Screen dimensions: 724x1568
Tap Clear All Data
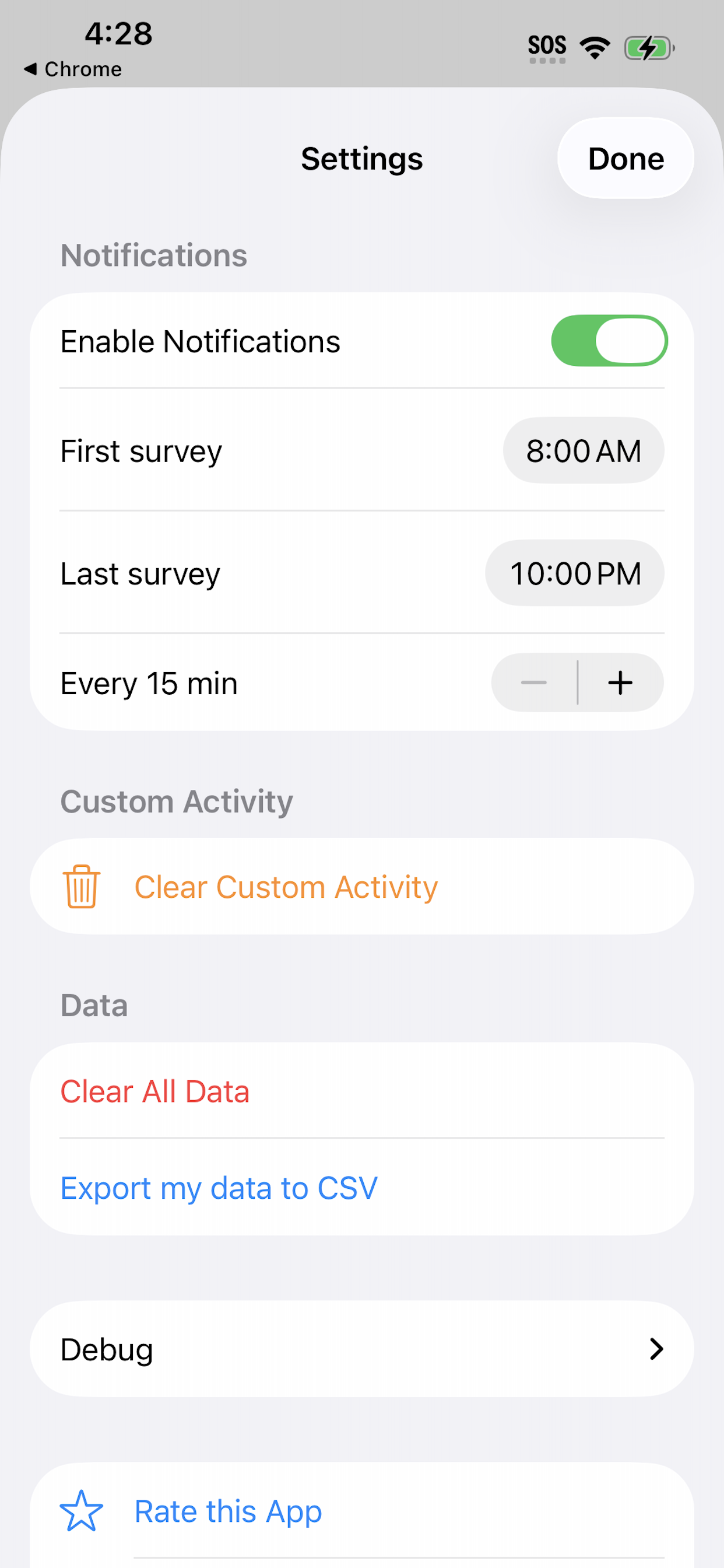(x=154, y=1090)
